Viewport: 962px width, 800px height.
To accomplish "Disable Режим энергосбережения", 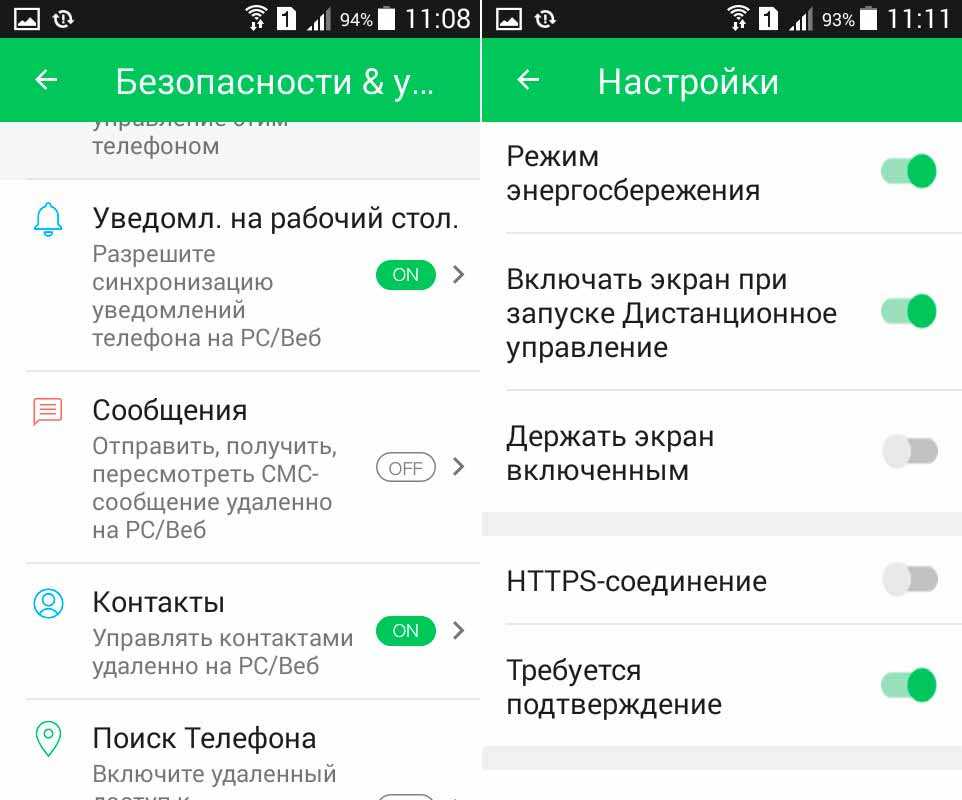I will pyautogui.click(x=909, y=172).
